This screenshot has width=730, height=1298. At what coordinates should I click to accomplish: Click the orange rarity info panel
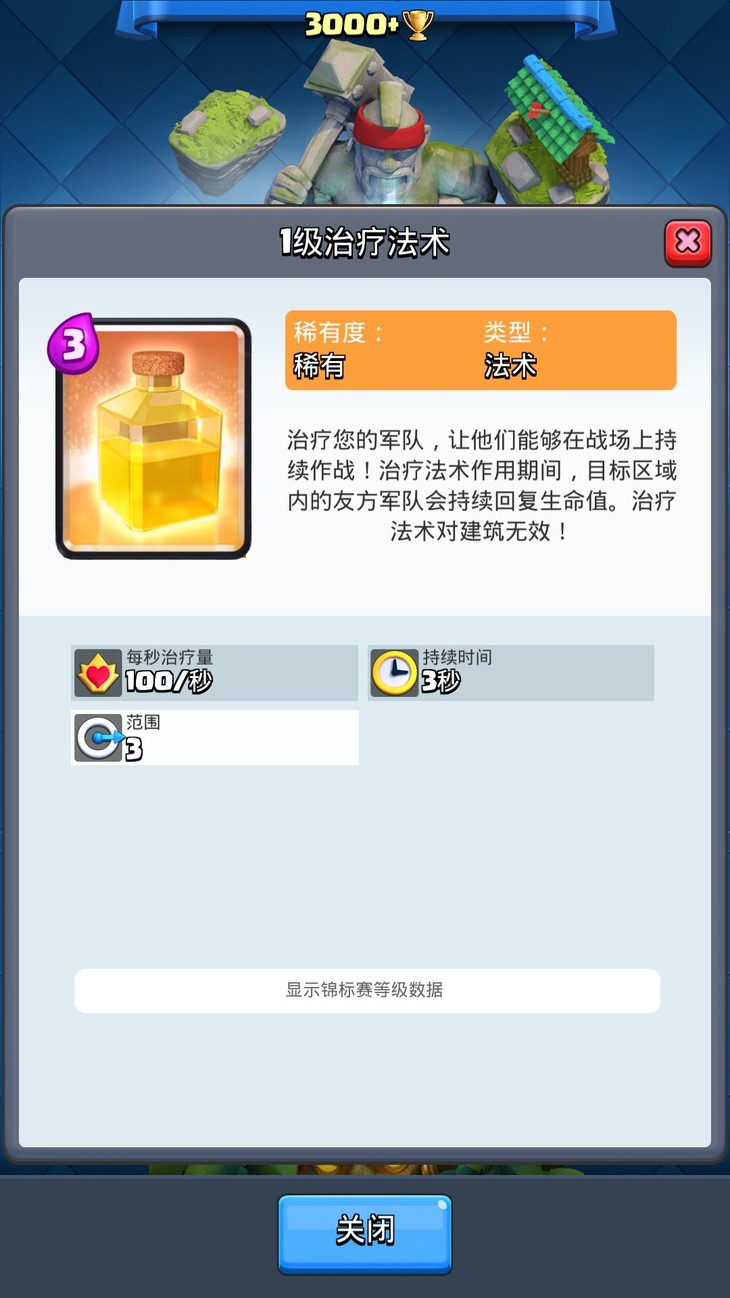(x=482, y=349)
